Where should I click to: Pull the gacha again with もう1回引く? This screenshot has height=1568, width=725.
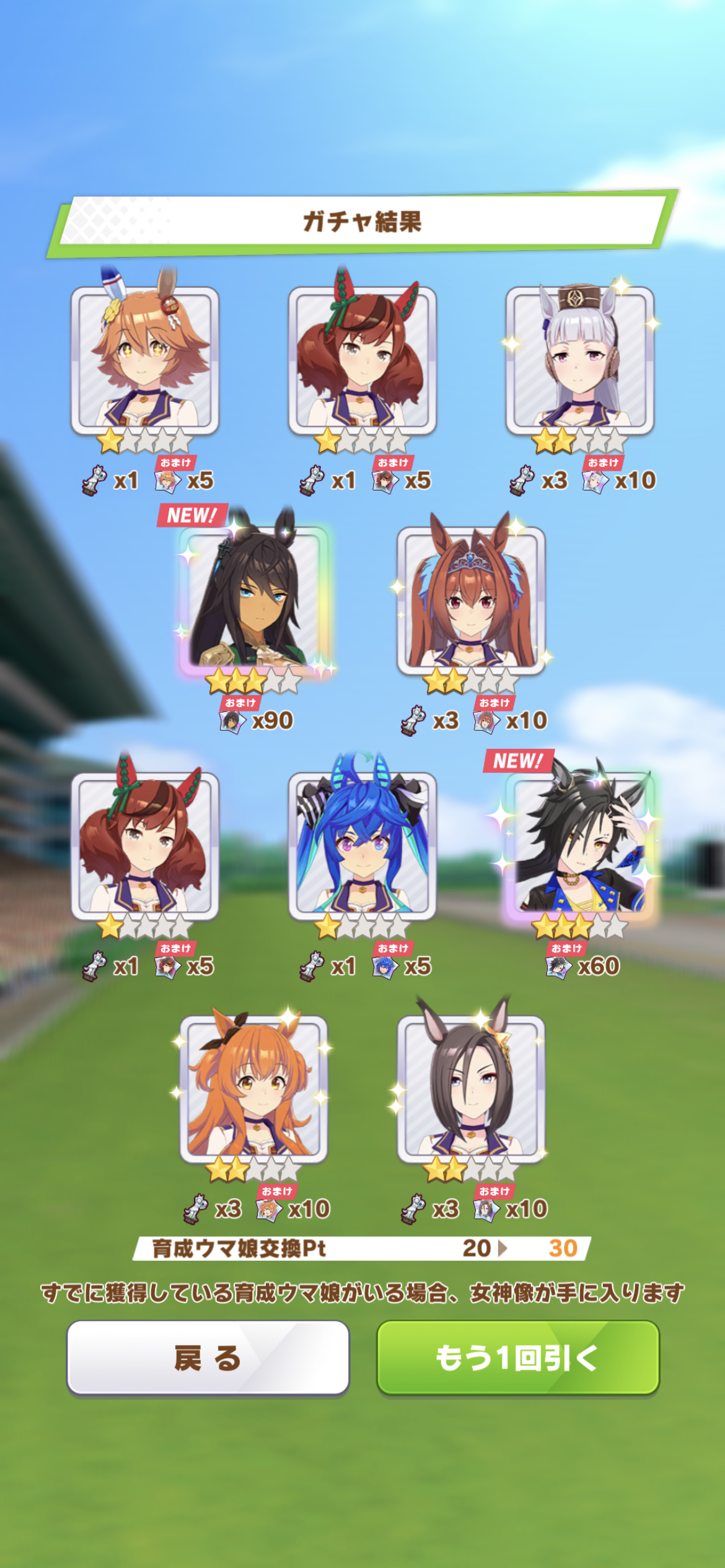click(x=517, y=1357)
